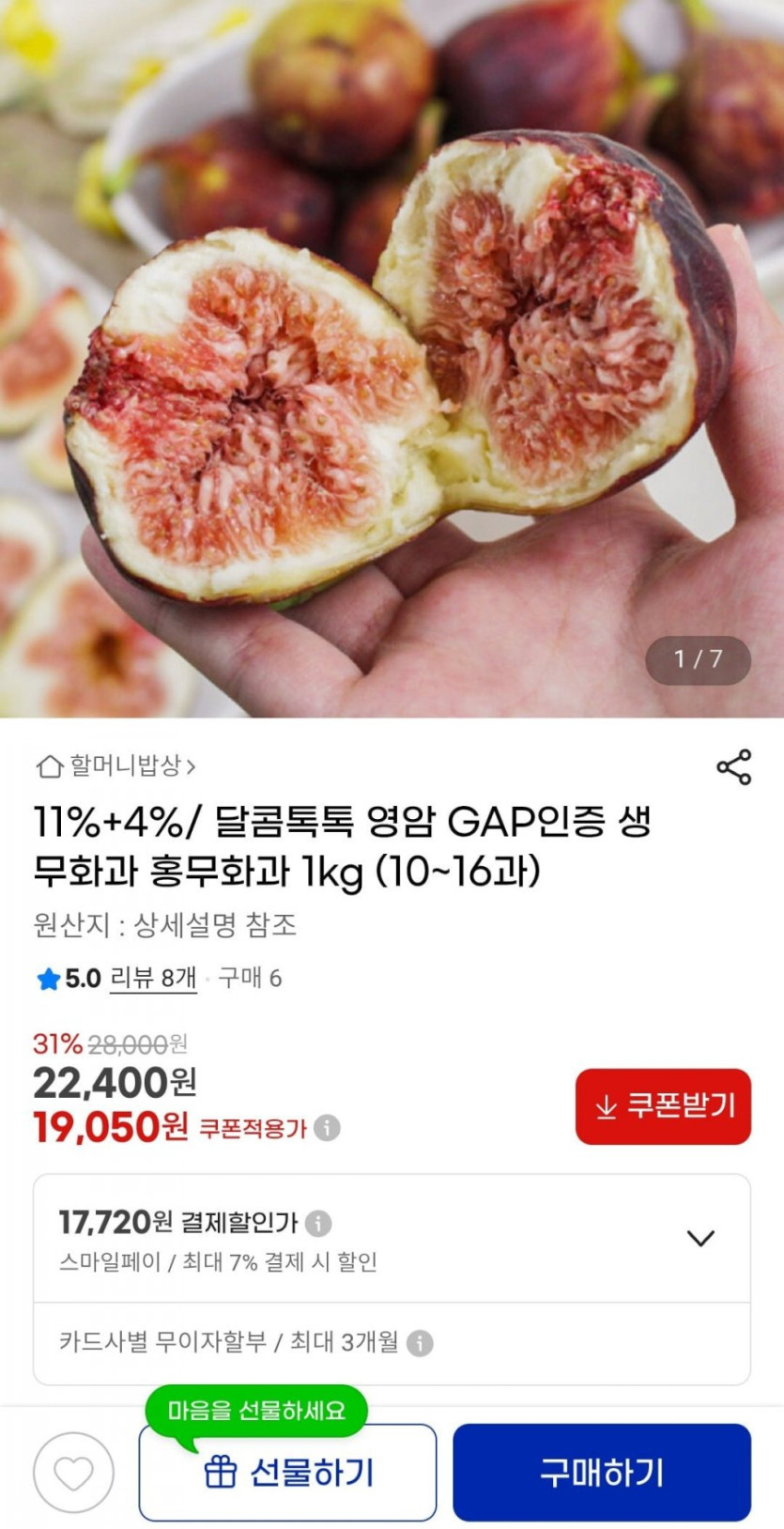
Task: Open the fig product photo
Action: (x=392, y=357)
